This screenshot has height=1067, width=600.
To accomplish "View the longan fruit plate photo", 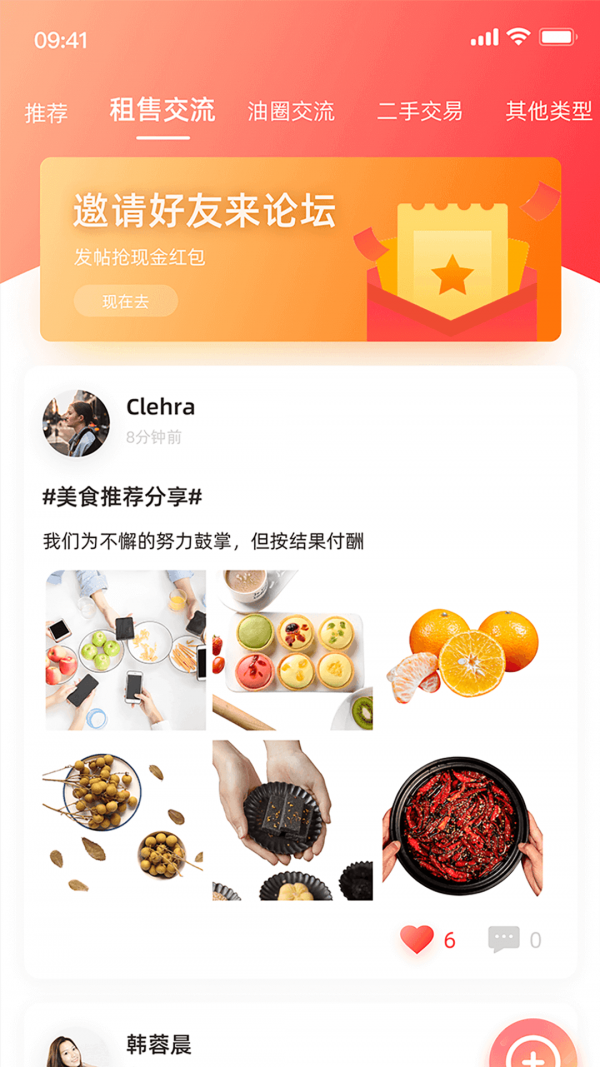I will 125,820.
